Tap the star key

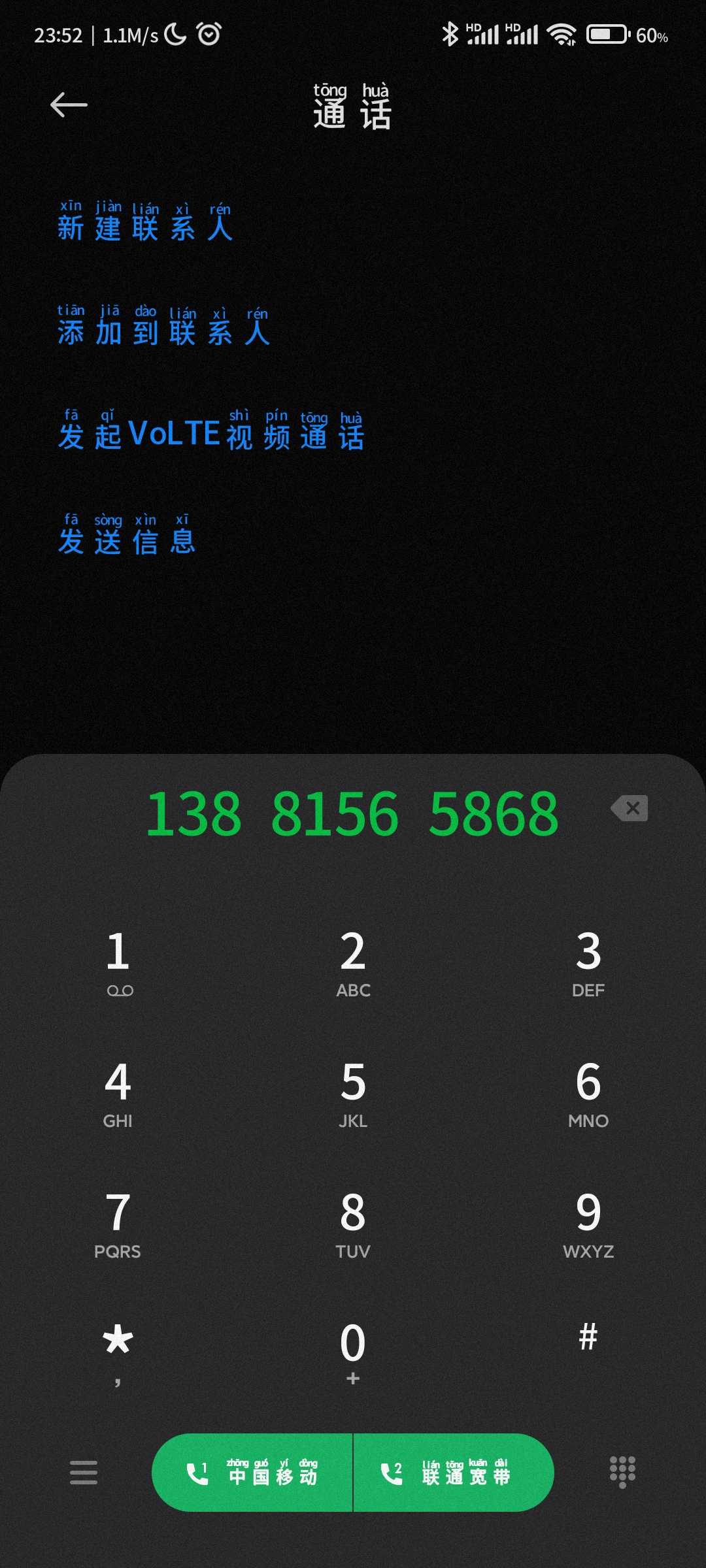click(118, 1352)
